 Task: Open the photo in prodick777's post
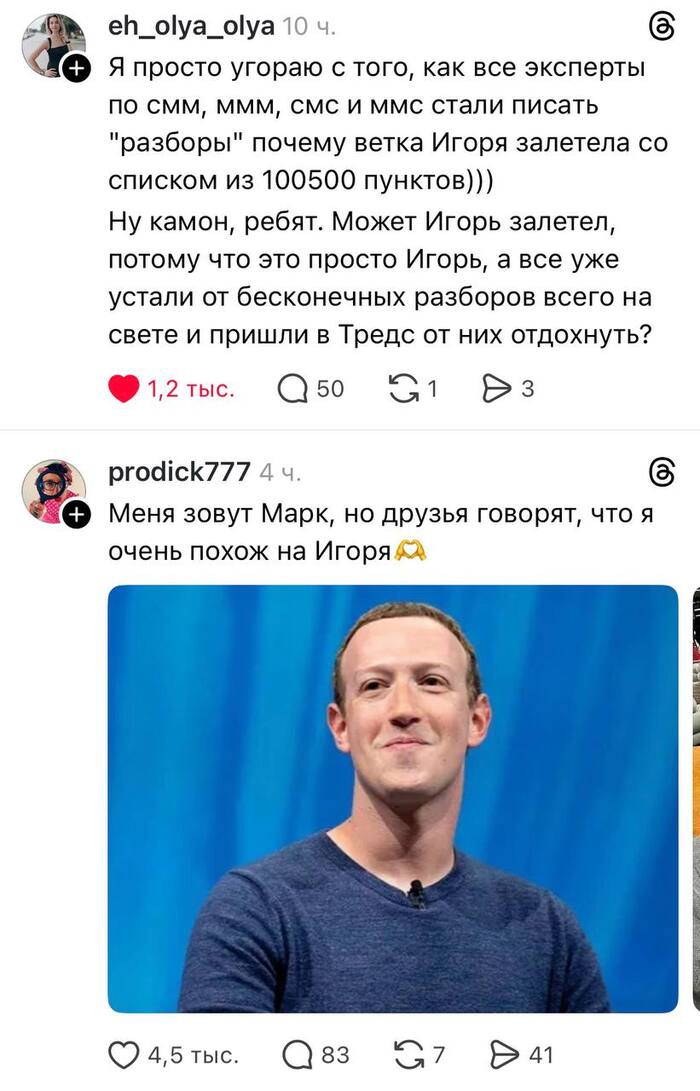pyautogui.click(x=393, y=798)
